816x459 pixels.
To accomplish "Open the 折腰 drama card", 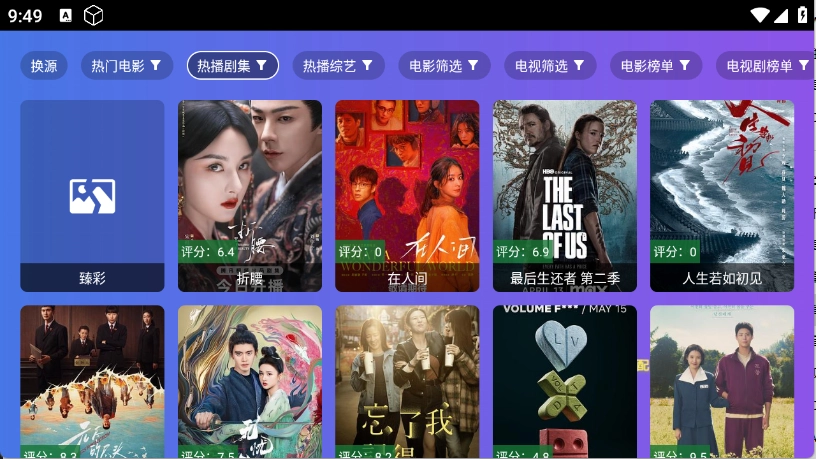I will pos(250,195).
